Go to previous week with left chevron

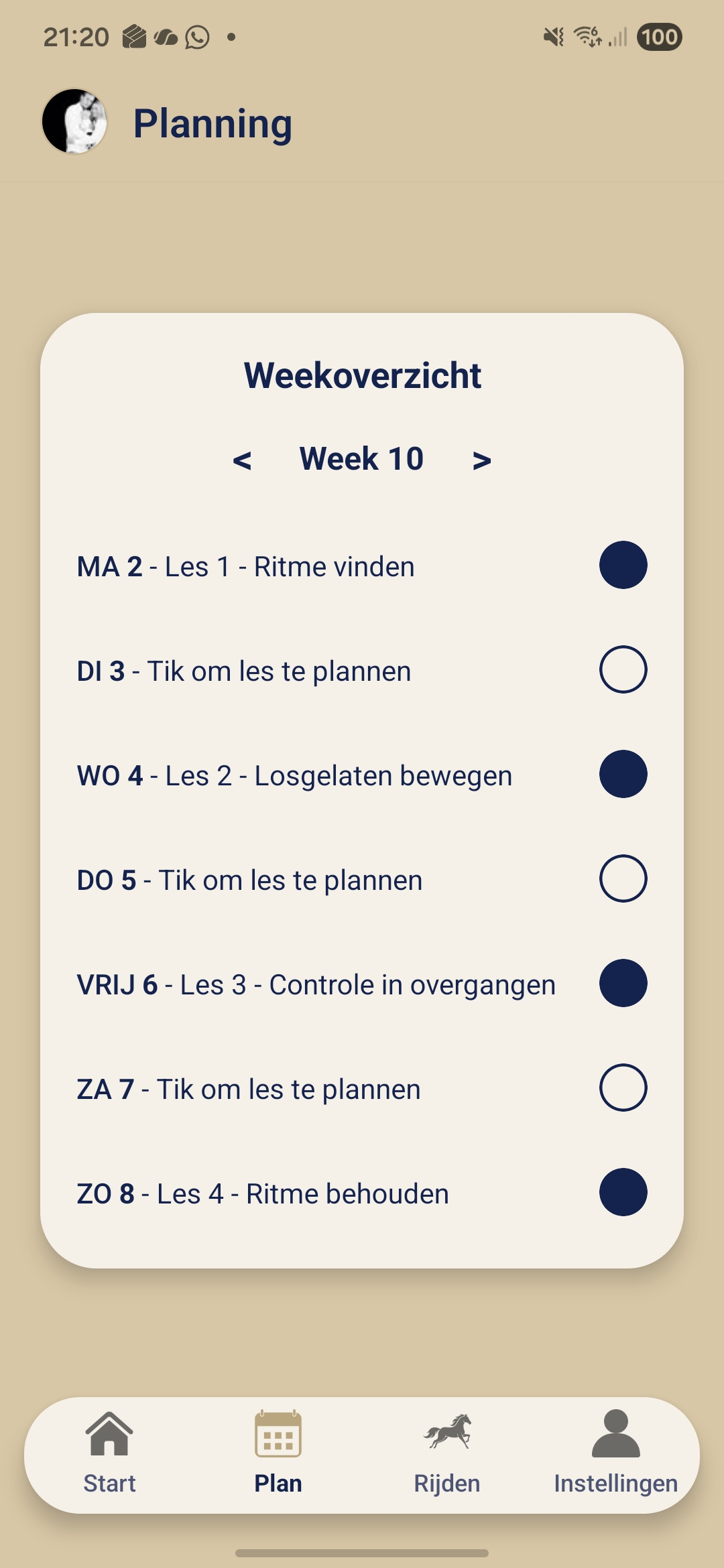point(243,458)
